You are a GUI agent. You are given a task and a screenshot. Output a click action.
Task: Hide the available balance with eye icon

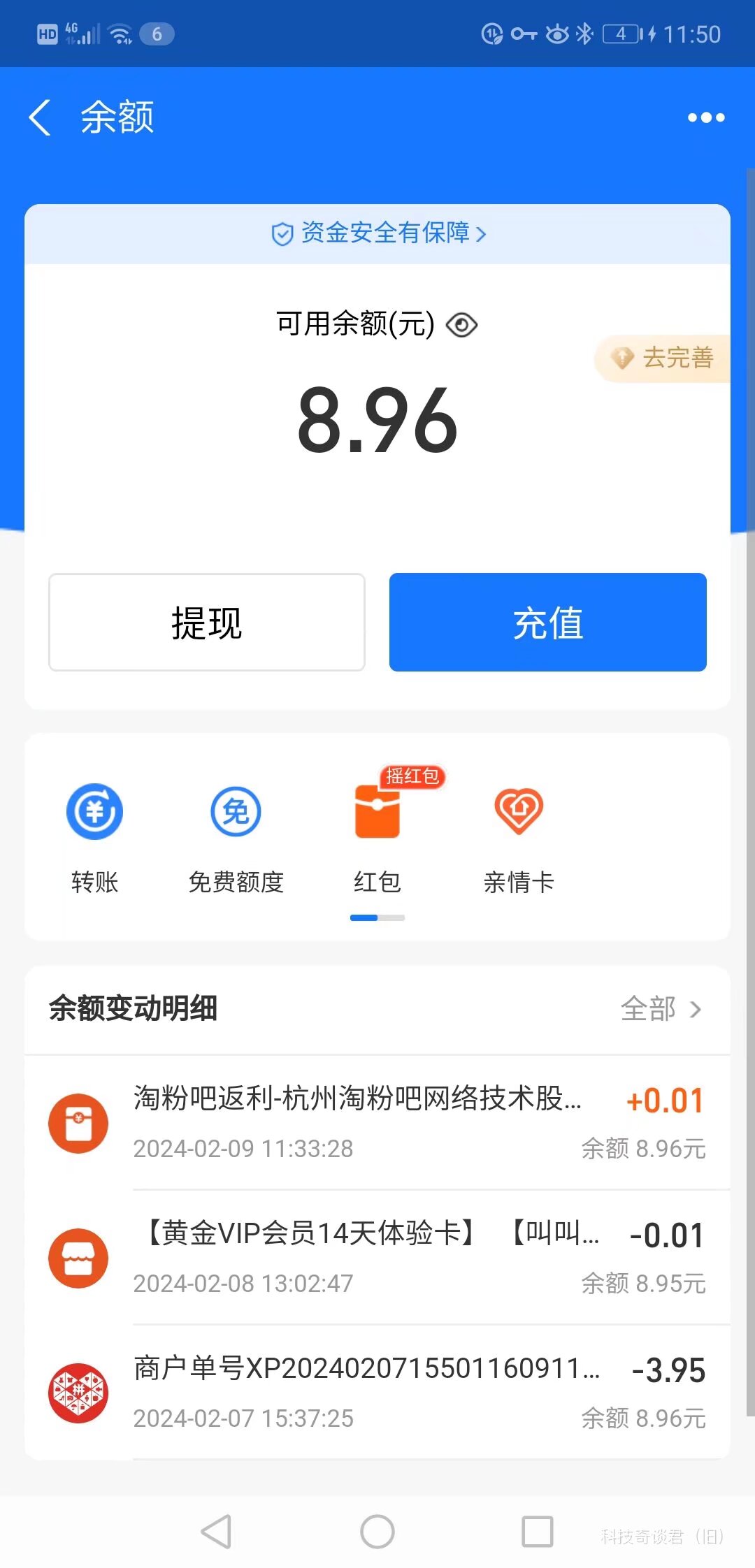[x=462, y=325]
